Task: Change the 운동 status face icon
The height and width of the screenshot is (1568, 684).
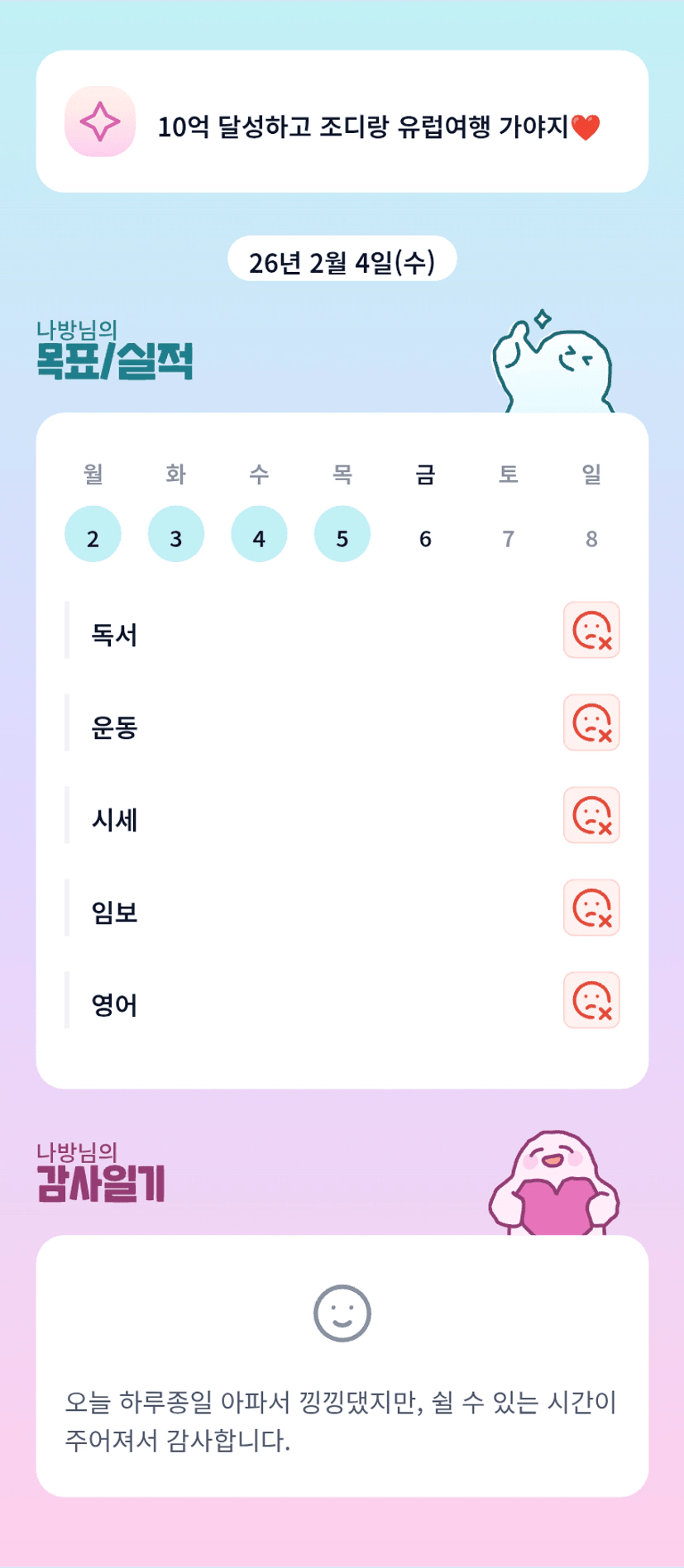Action: click(x=591, y=723)
